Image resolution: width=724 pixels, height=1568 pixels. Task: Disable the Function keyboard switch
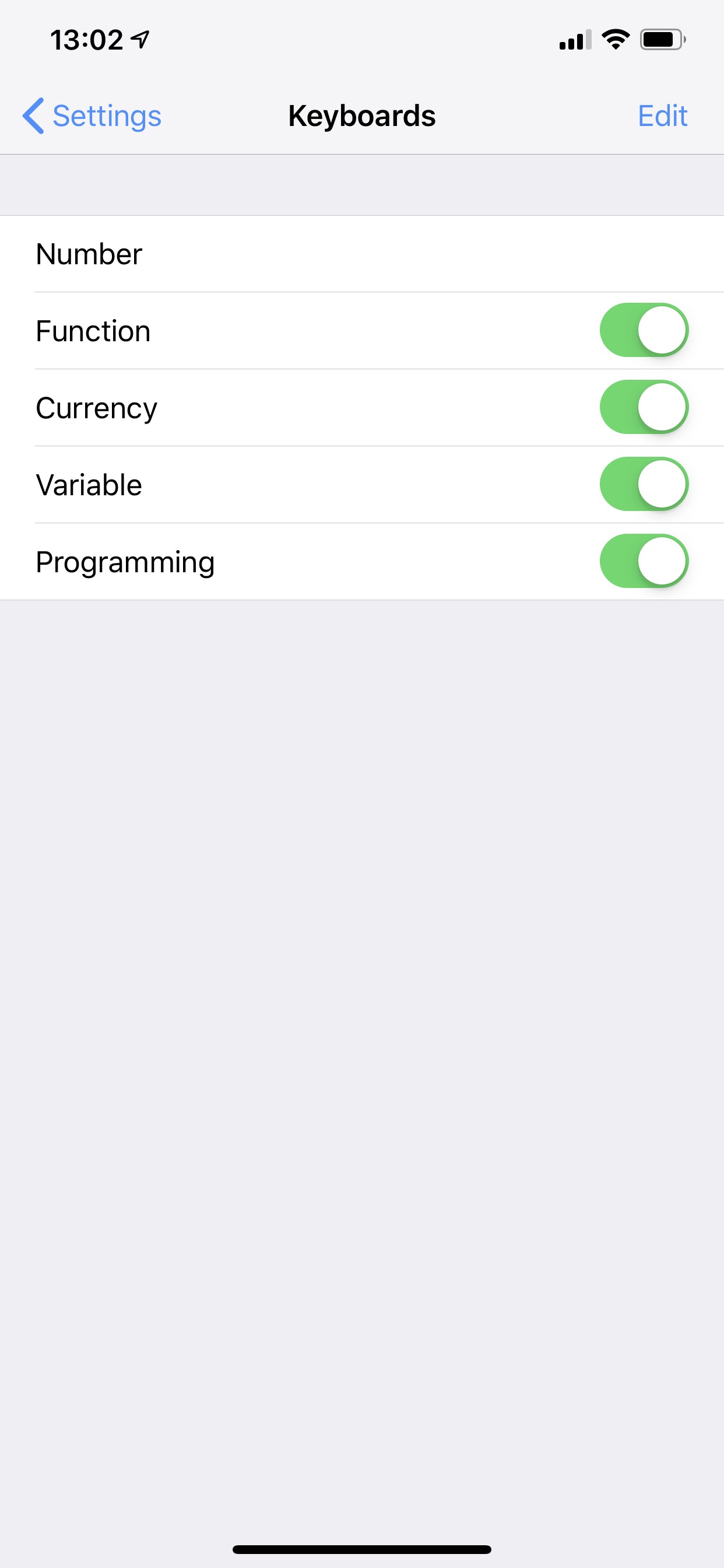click(x=644, y=330)
